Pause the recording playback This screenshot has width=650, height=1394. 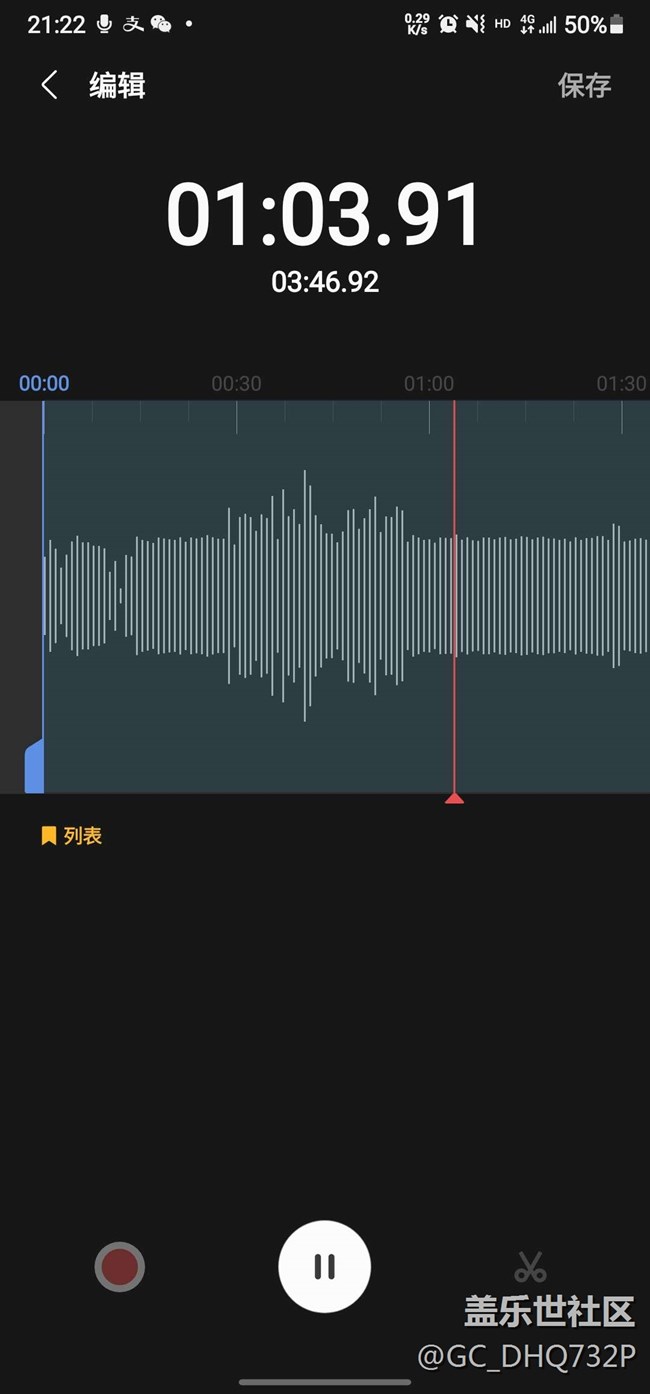click(324, 1266)
